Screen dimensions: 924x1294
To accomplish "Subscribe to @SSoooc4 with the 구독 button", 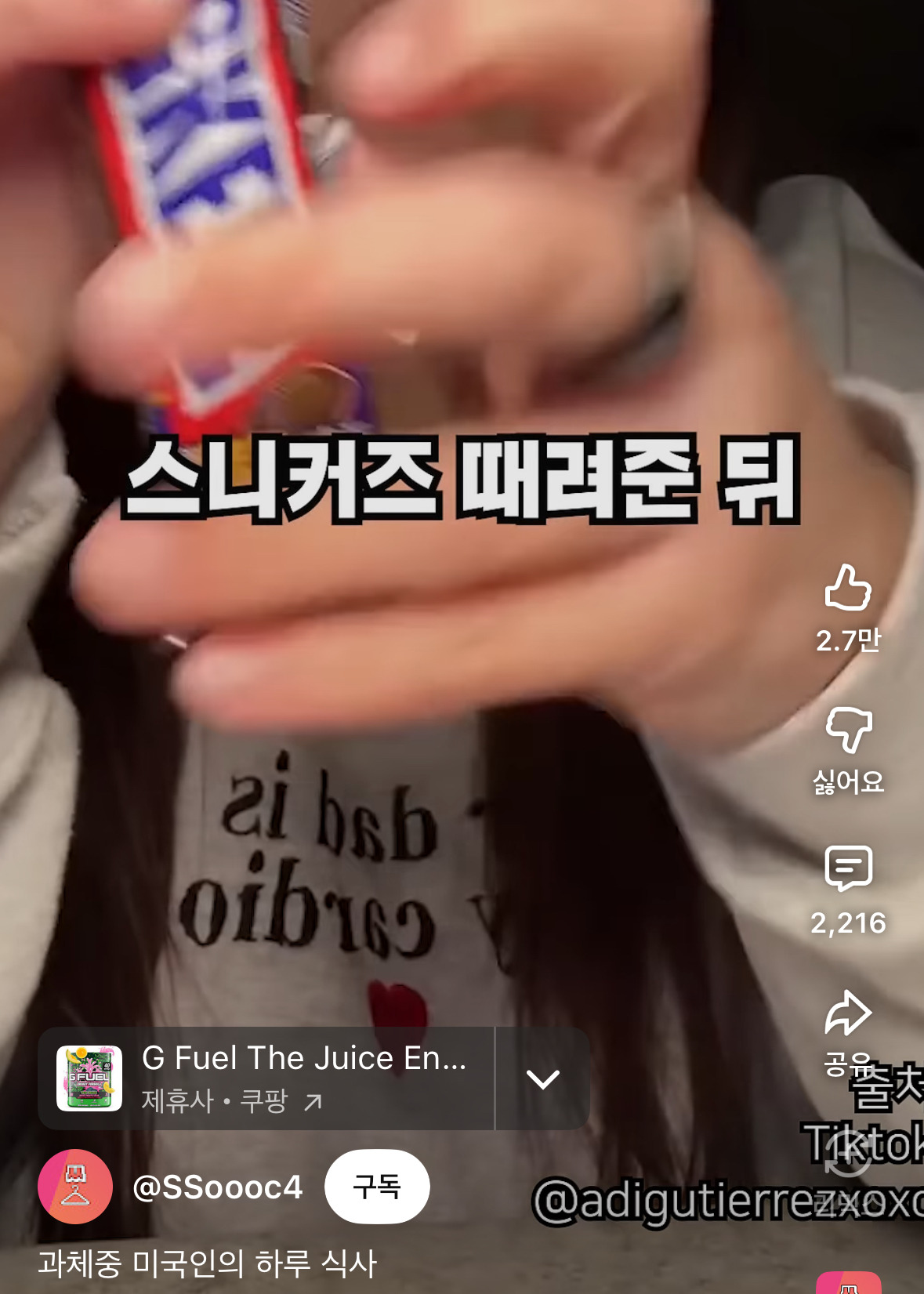I will 377,1187.
